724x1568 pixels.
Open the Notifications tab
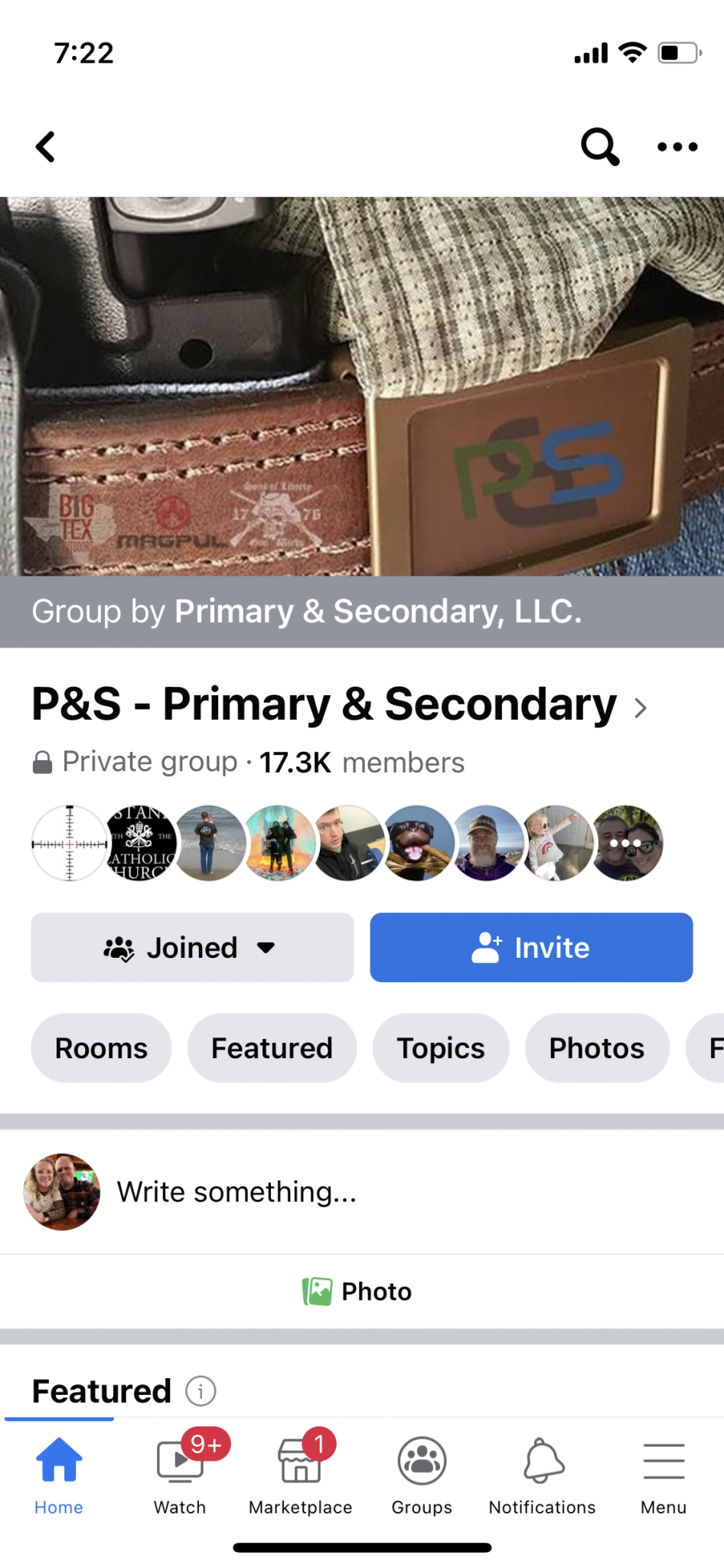pos(542,1474)
